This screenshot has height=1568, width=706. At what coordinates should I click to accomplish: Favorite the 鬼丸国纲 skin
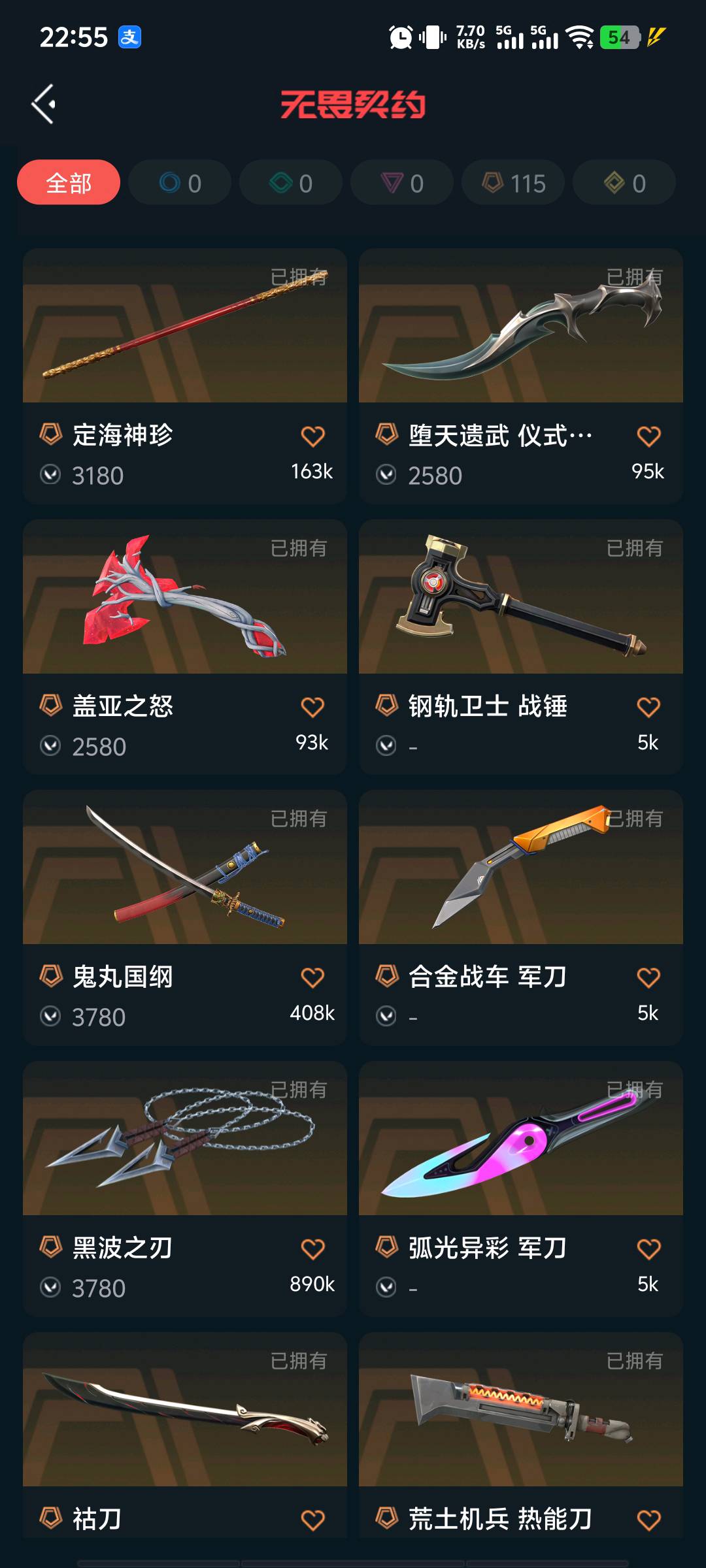click(312, 978)
